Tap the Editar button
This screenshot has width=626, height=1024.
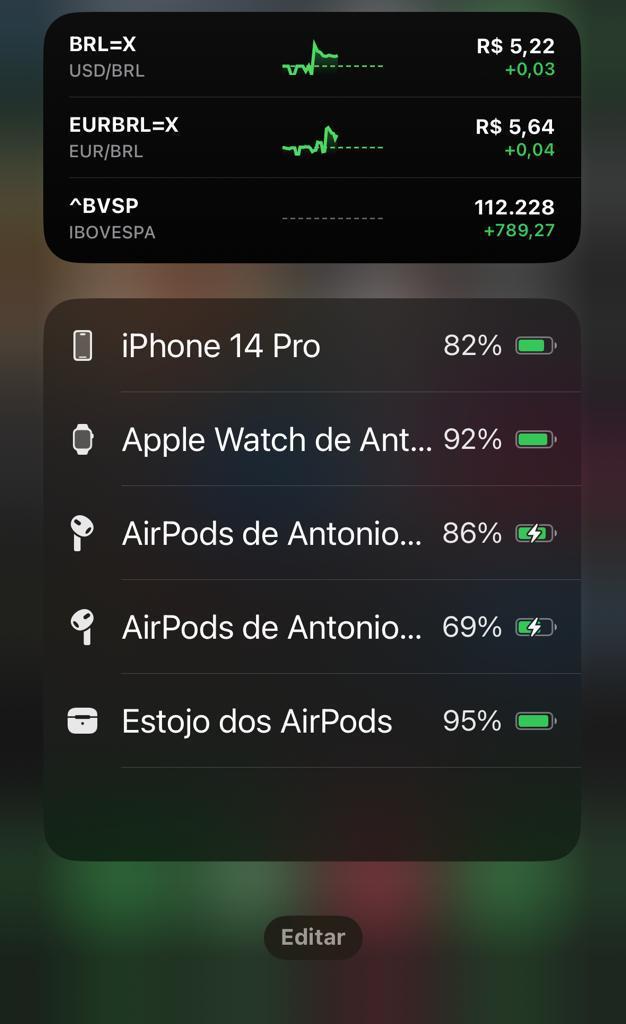[313, 937]
